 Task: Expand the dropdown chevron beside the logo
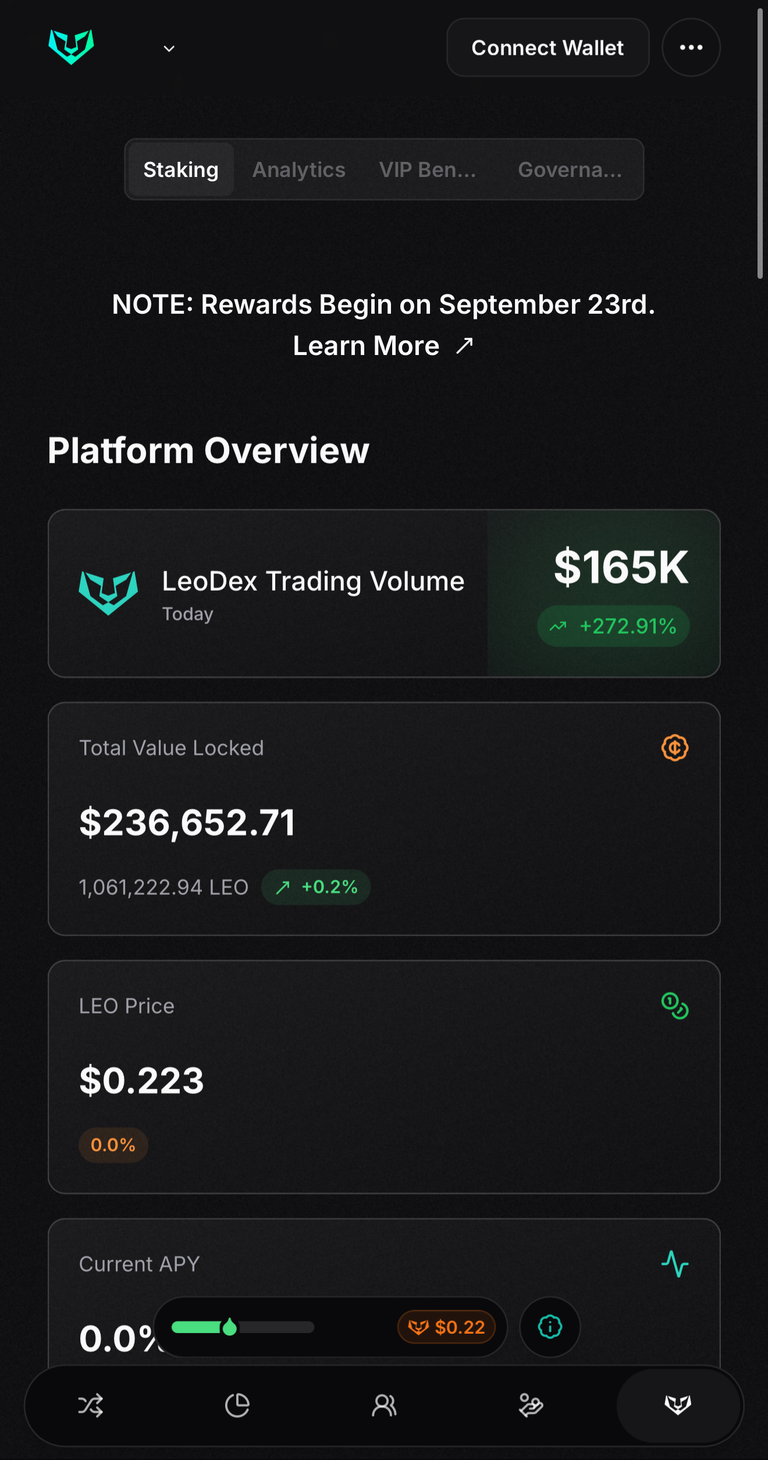169,48
